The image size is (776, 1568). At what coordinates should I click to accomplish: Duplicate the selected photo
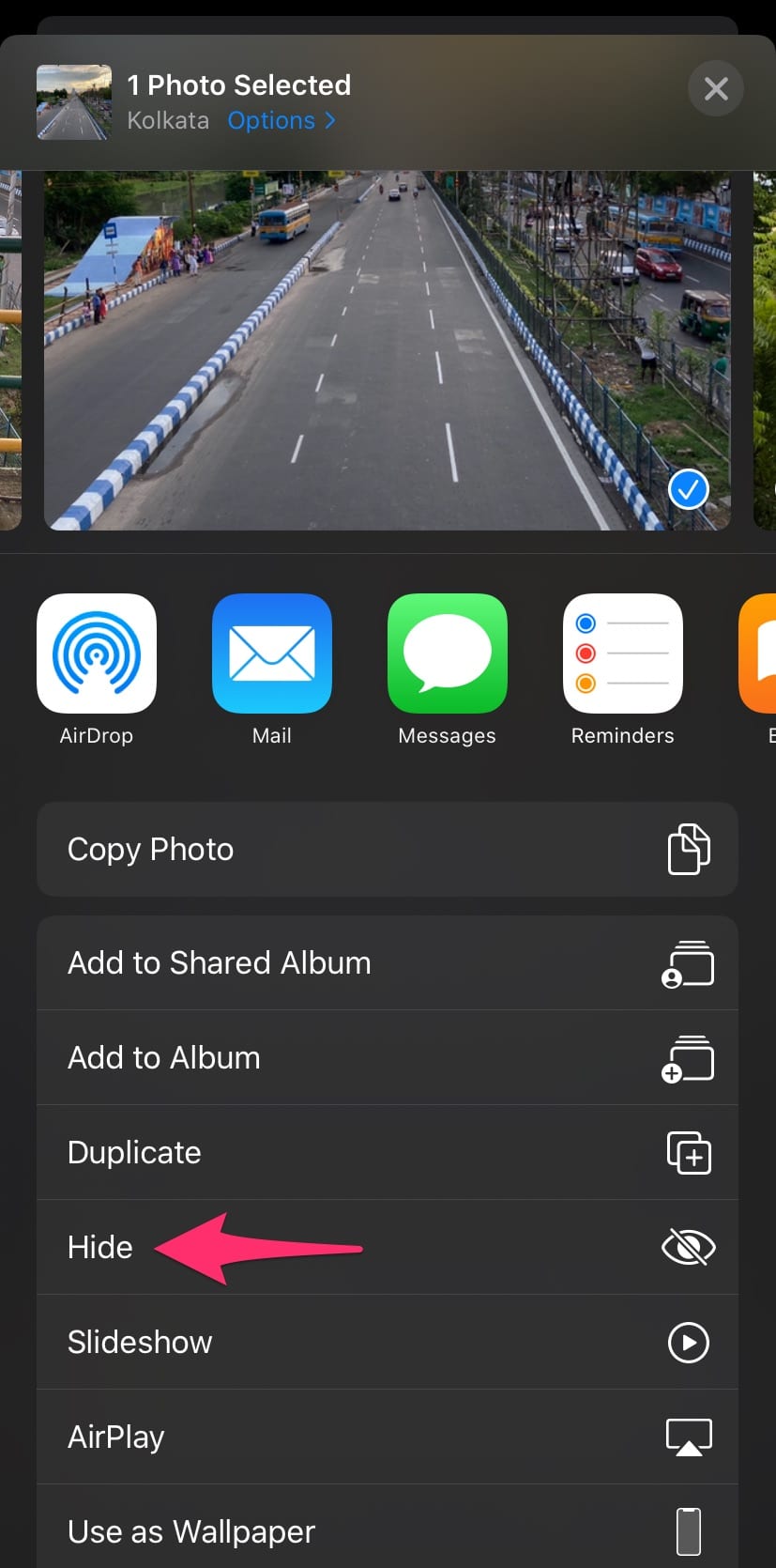[387, 1153]
